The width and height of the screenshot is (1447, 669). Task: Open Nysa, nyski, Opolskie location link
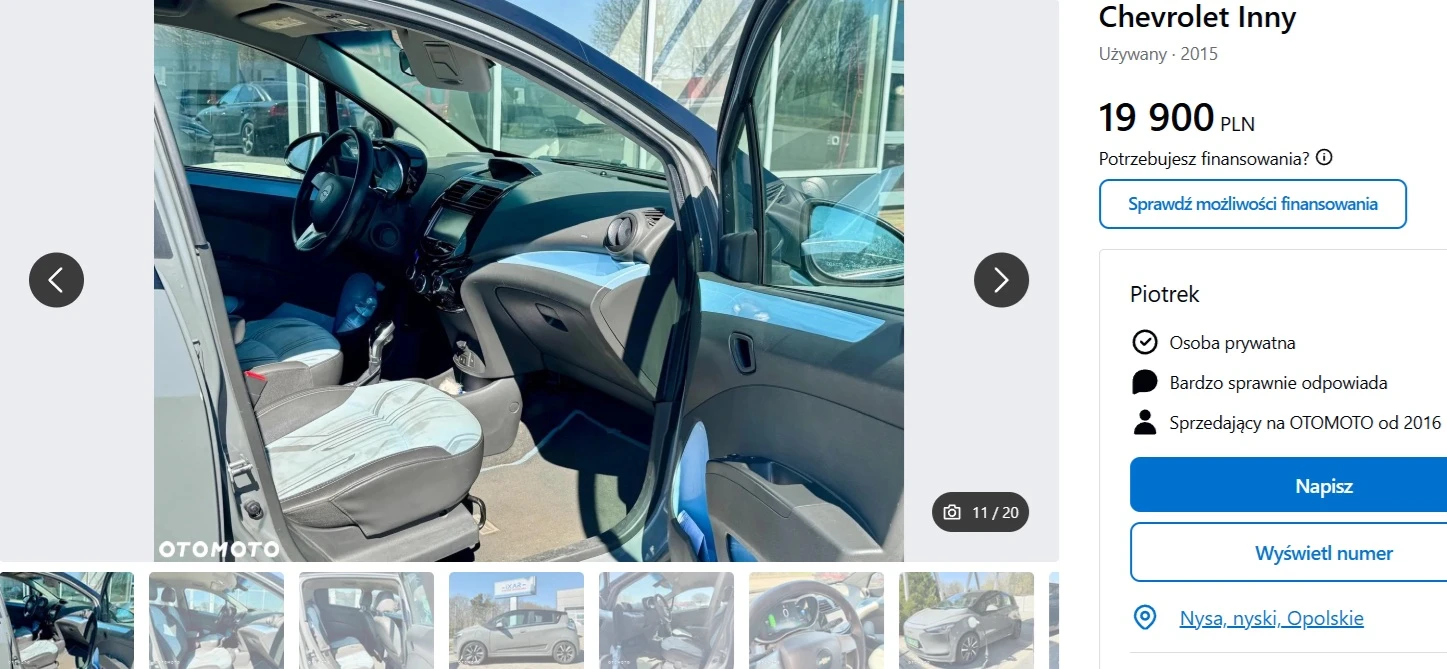[x=1271, y=618]
